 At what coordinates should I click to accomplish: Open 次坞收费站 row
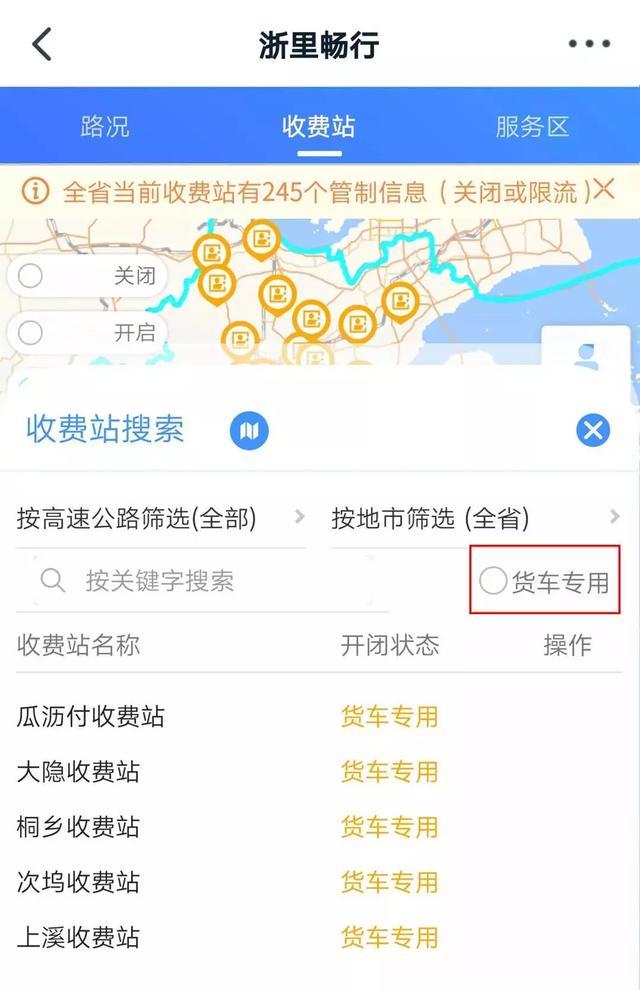coord(78,882)
